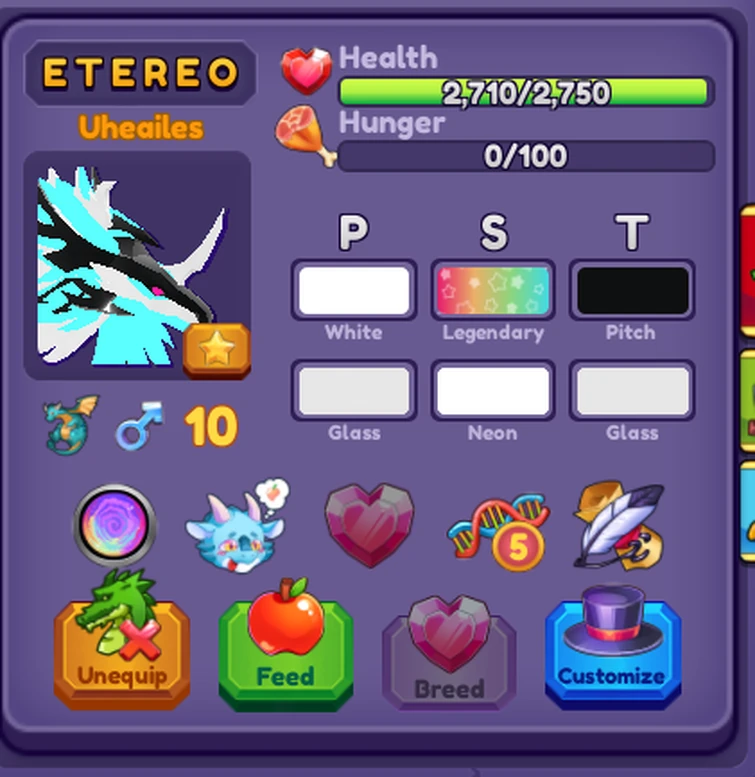Select the Legendary secondary color swatch
Viewport: 755px width, 777px height.
[492, 291]
